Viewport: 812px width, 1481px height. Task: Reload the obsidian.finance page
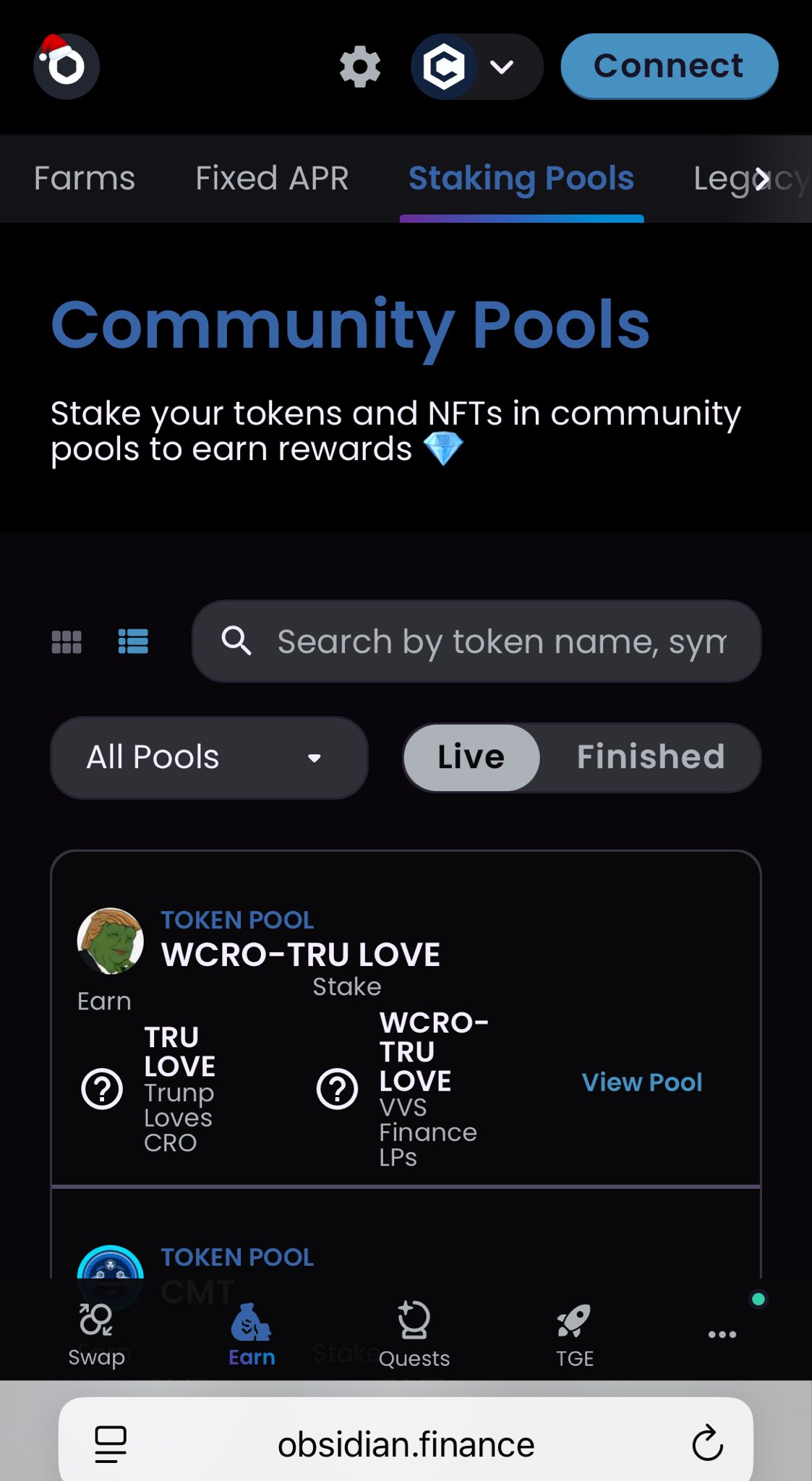[706, 1444]
